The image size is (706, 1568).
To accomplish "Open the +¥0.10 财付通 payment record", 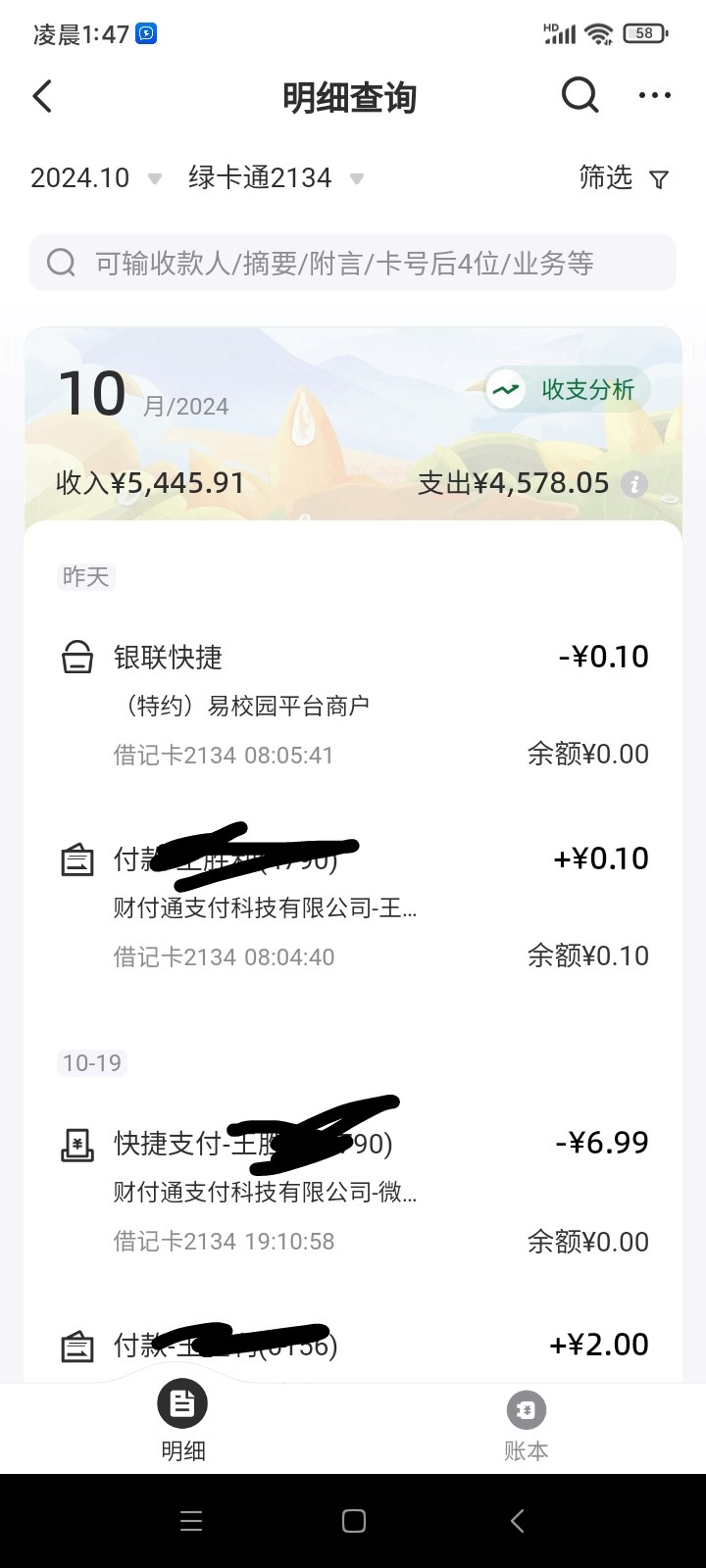I will click(x=353, y=906).
